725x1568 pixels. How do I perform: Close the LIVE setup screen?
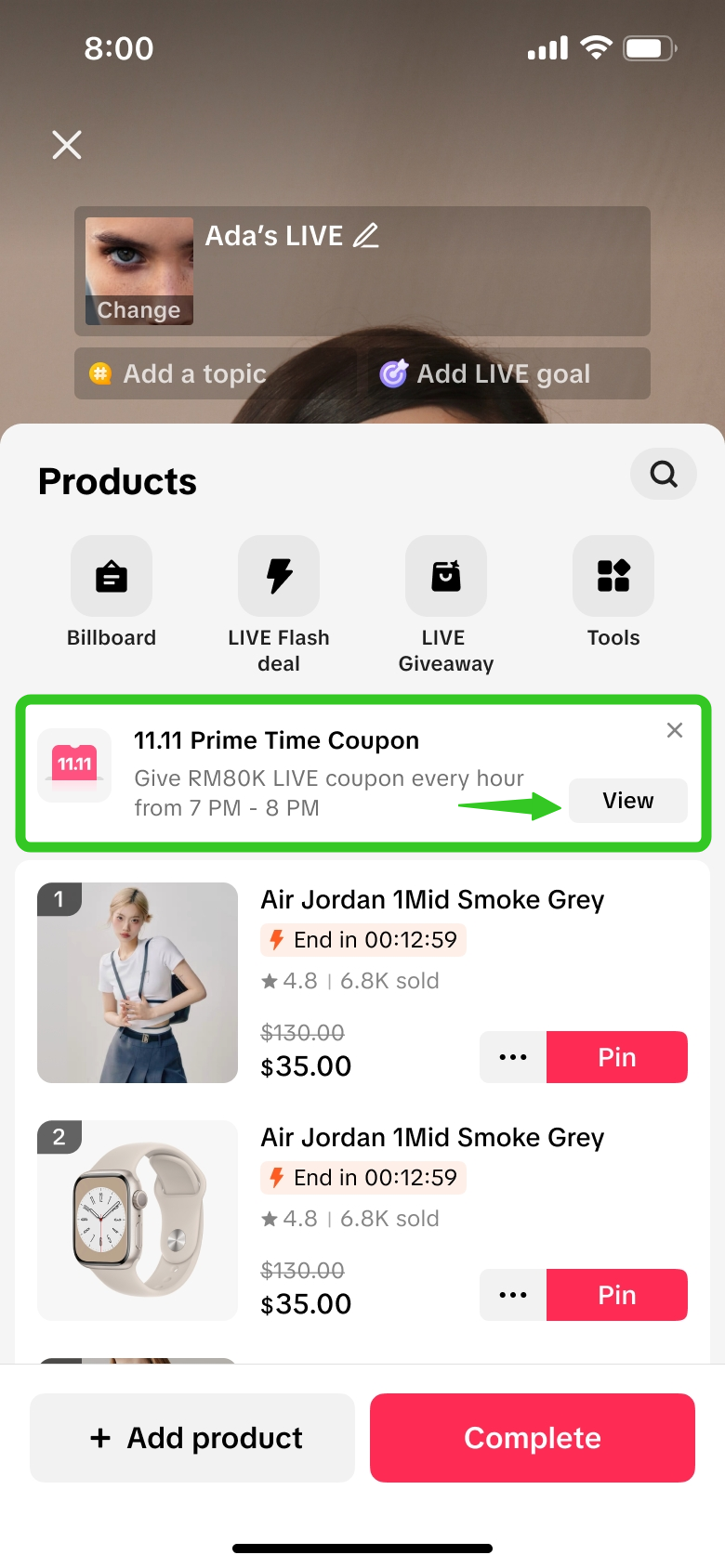[x=67, y=145]
